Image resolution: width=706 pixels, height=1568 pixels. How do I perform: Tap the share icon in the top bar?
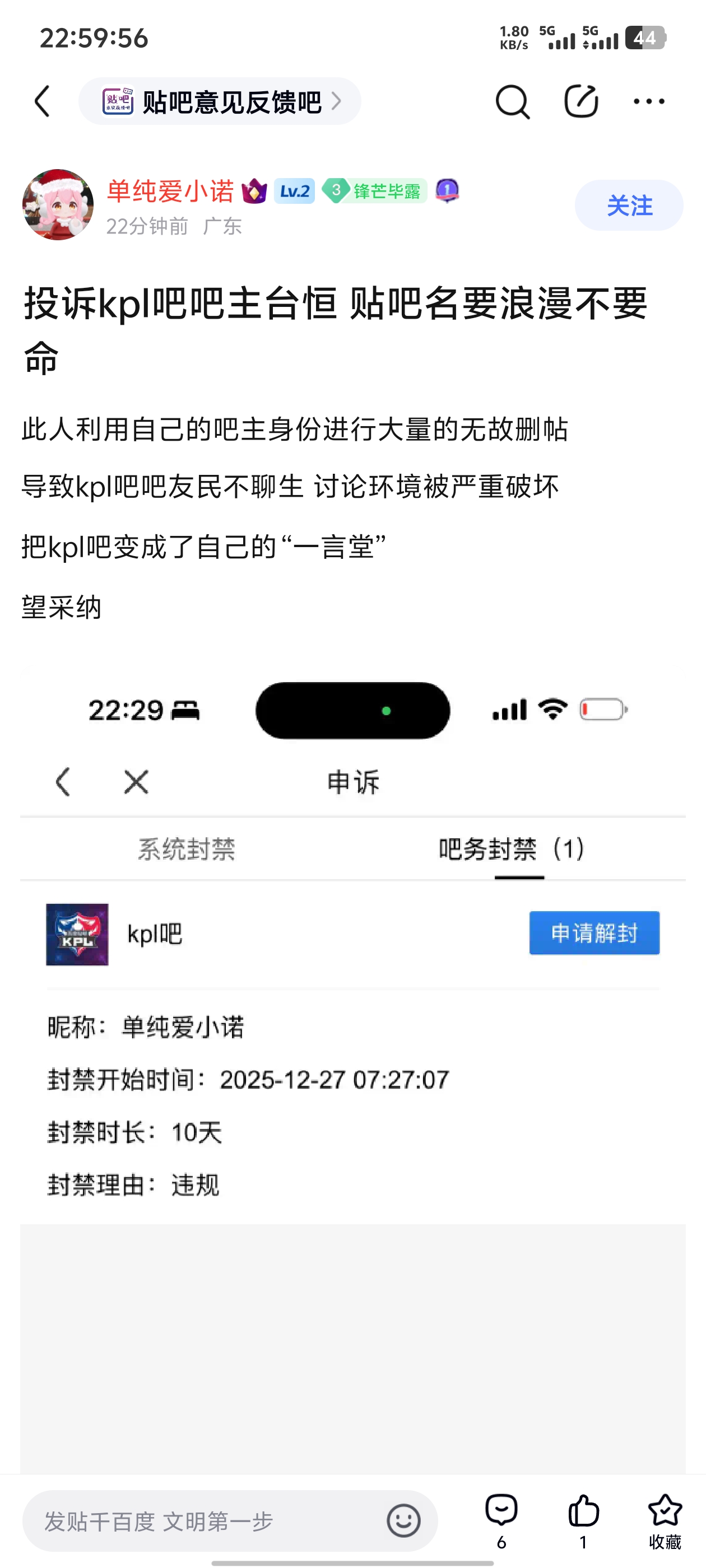(580, 102)
